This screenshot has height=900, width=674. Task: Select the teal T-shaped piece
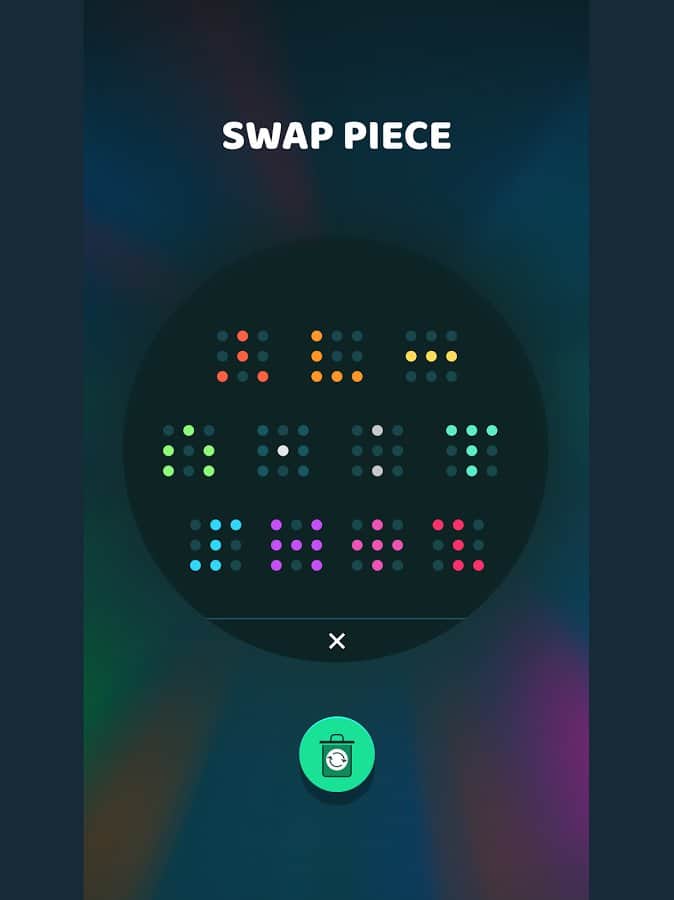point(471,450)
